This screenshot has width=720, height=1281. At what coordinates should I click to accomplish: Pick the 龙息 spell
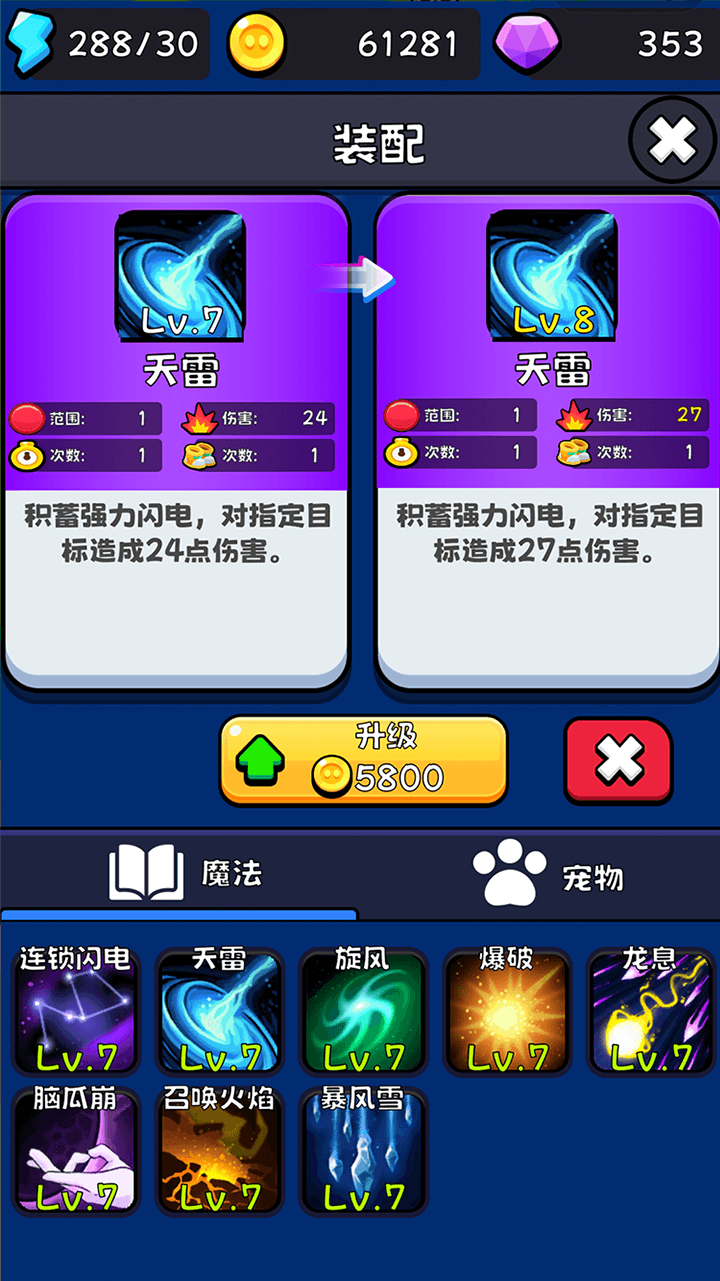650,1012
